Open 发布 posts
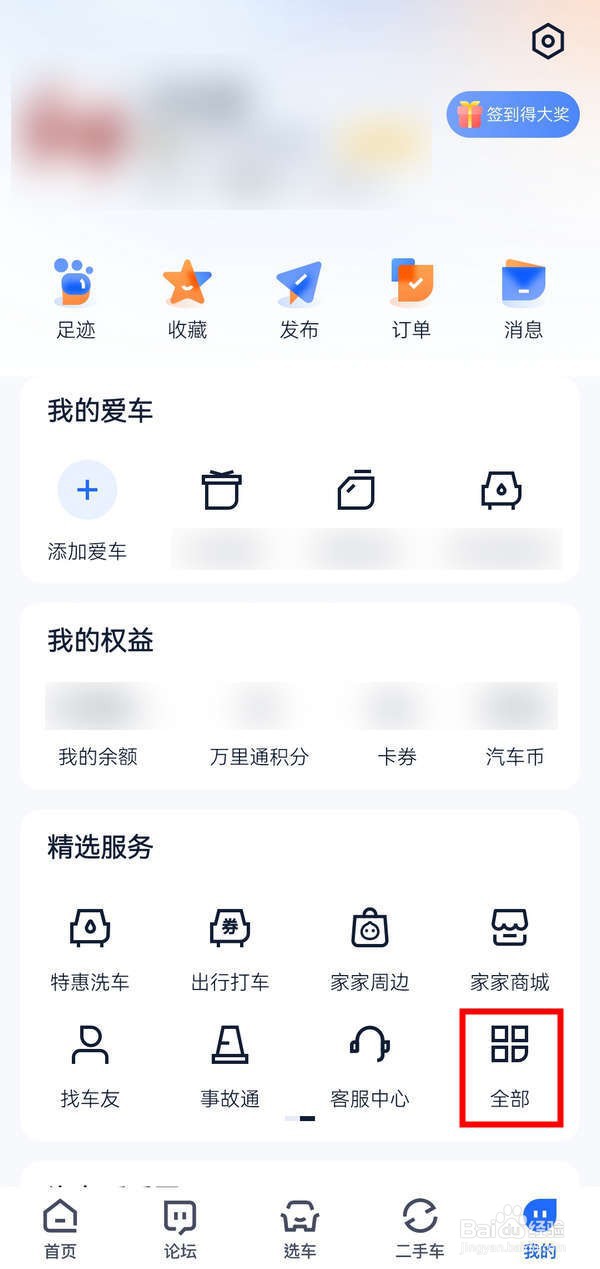 (299, 298)
